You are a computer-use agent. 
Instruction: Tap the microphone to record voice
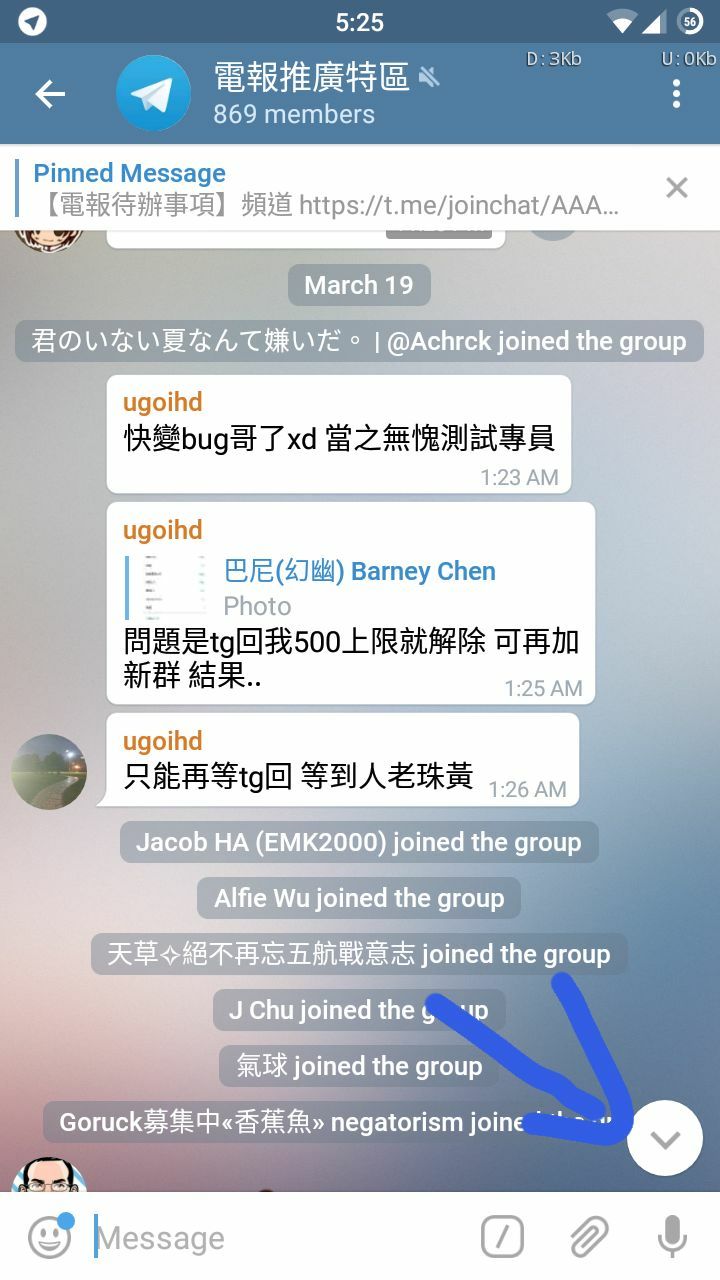point(672,1237)
